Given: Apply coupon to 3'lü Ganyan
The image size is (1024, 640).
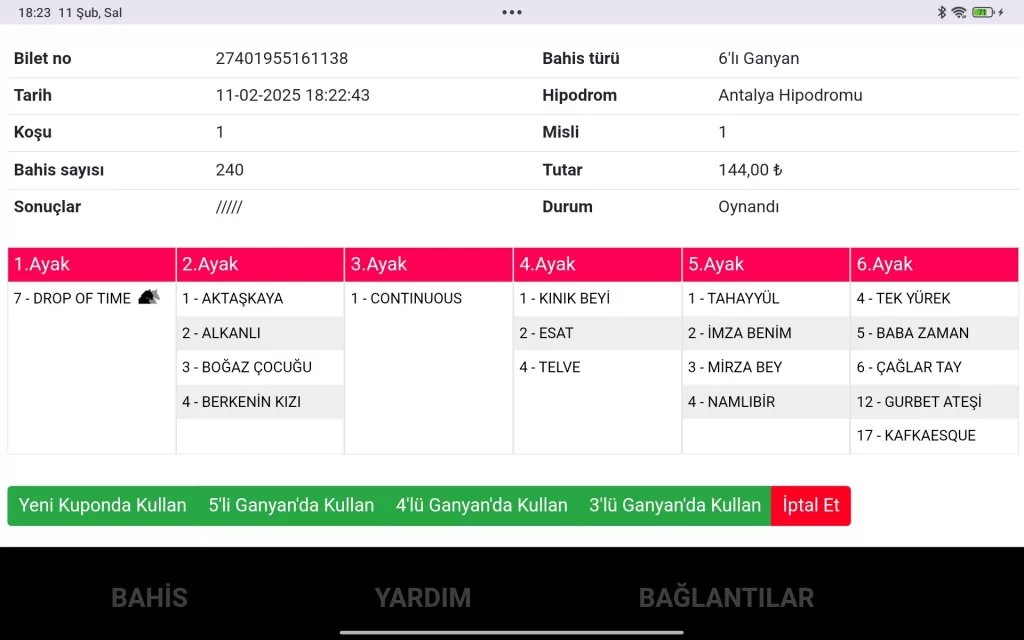Looking at the screenshot, I should 675,506.
